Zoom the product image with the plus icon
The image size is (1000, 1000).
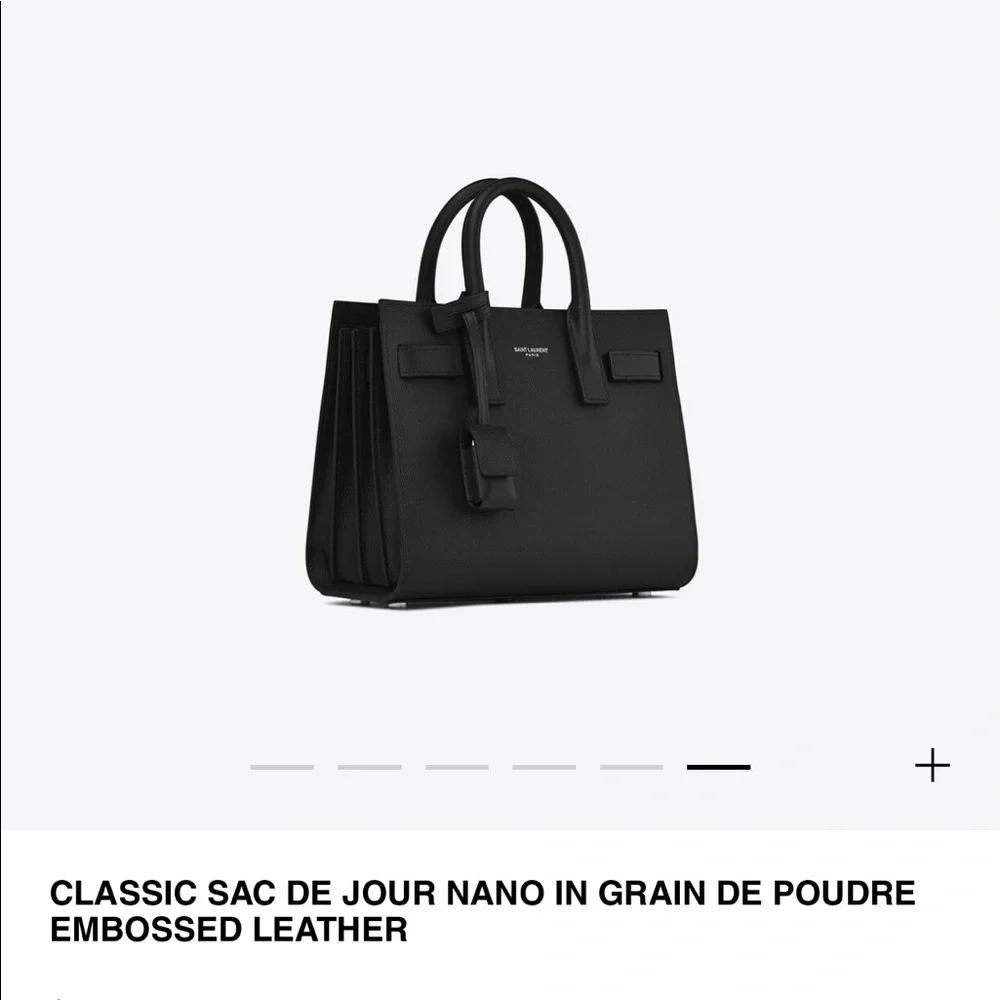click(x=932, y=766)
